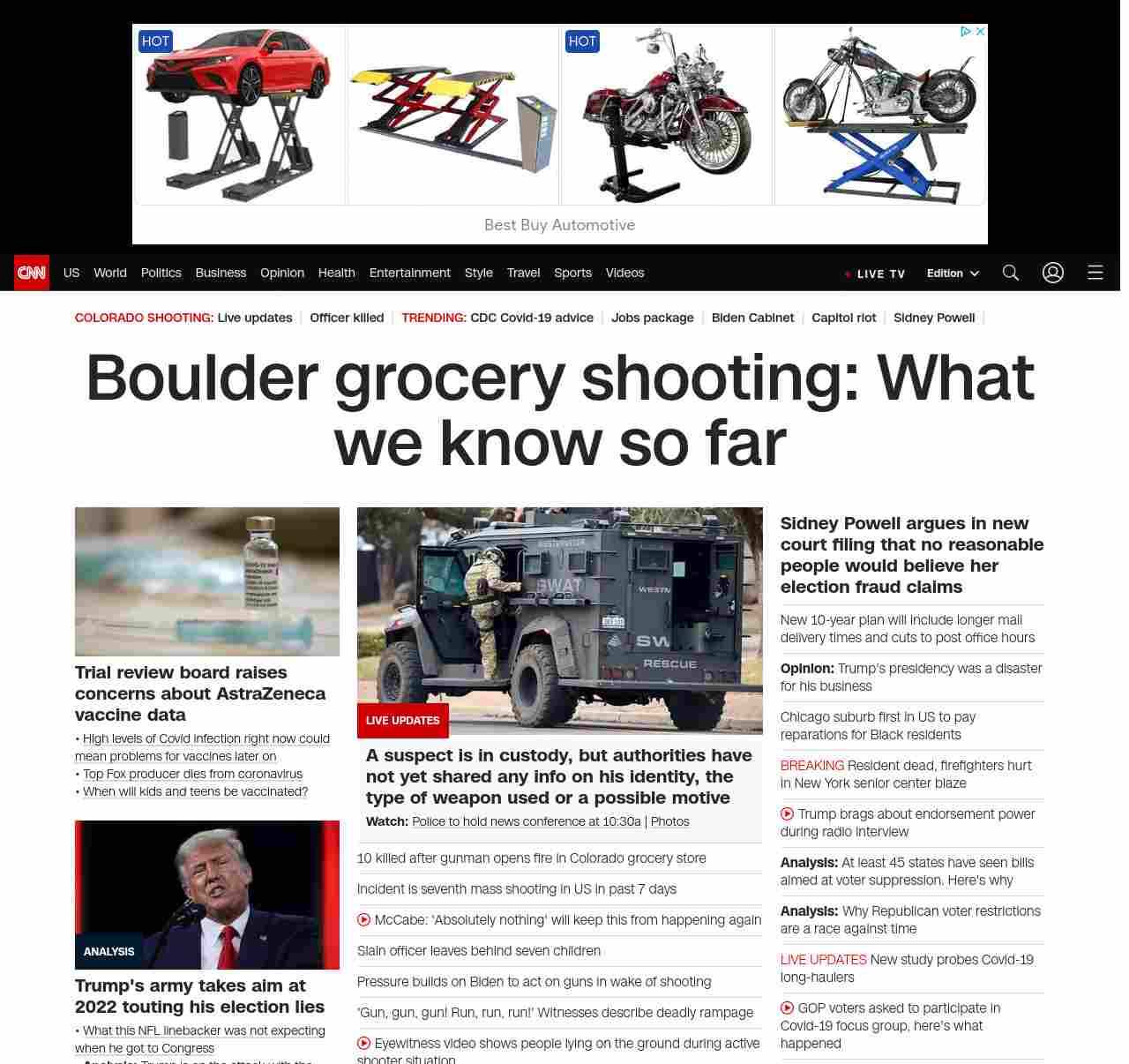Image resolution: width=1129 pixels, height=1064 pixels.
Task: Read Slain officer leaves behind seven children
Action: tap(478, 951)
